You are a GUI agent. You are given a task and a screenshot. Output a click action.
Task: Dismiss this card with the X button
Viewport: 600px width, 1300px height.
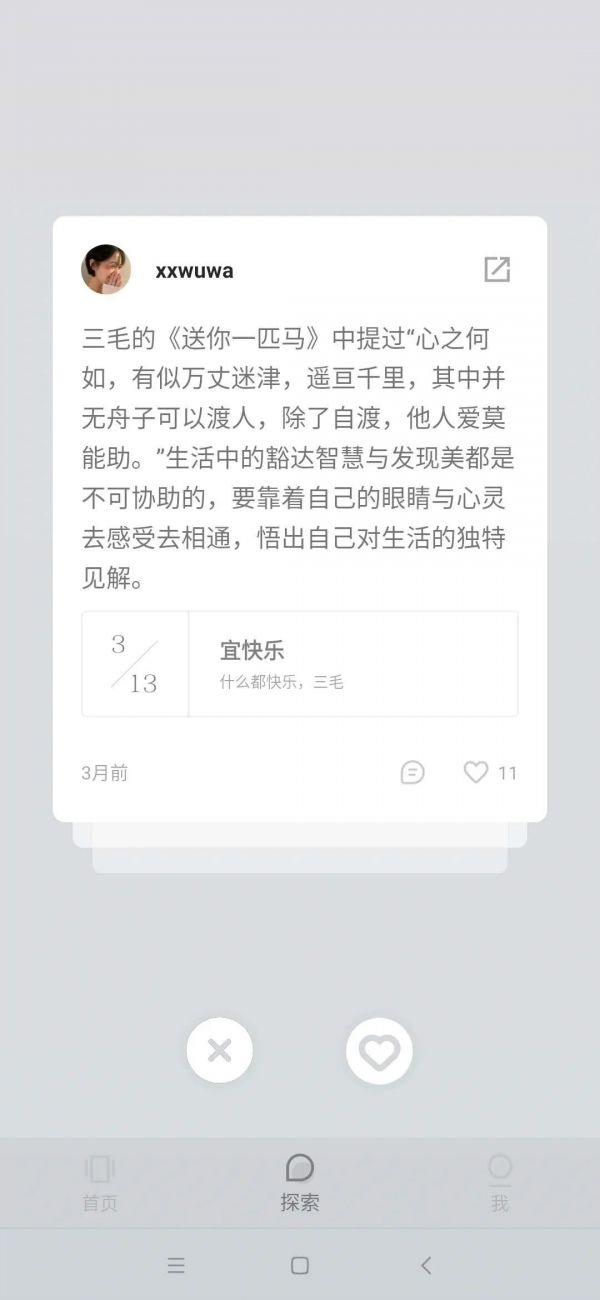(219, 1051)
